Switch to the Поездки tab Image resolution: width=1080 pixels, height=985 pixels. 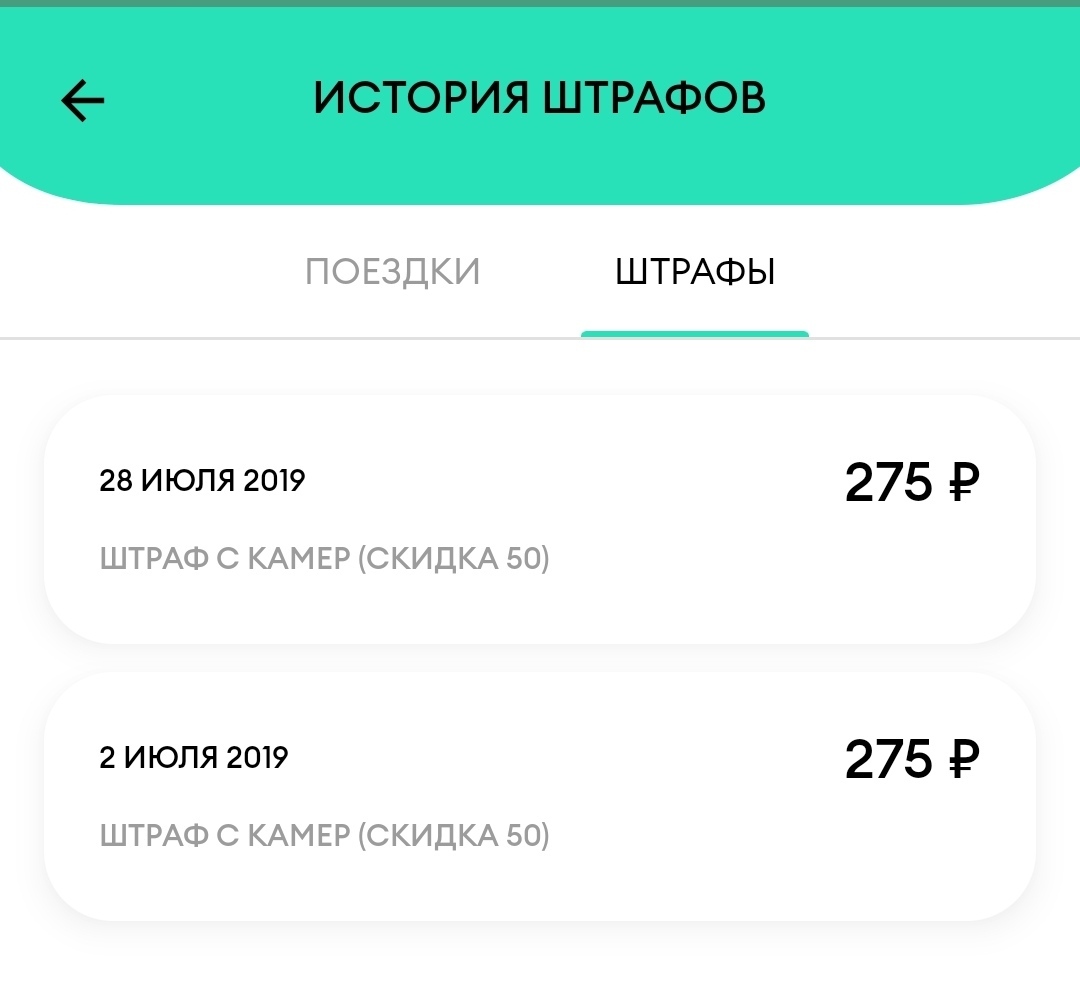(392, 272)
